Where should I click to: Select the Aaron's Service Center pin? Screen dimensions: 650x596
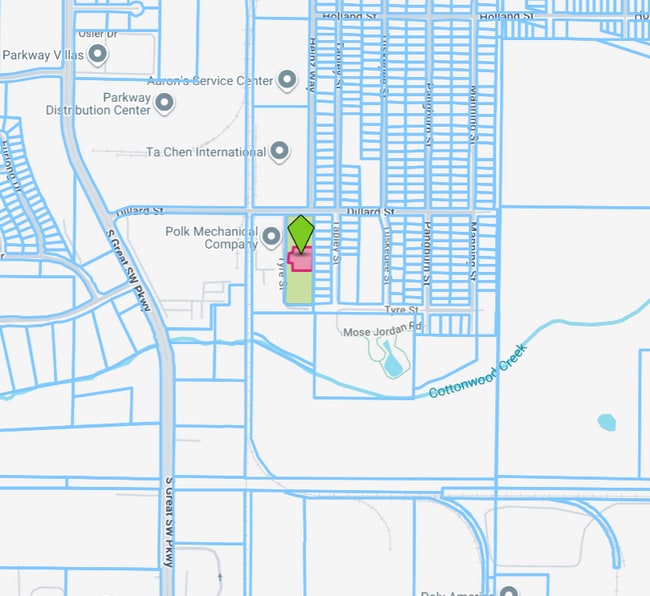point(288,80)
